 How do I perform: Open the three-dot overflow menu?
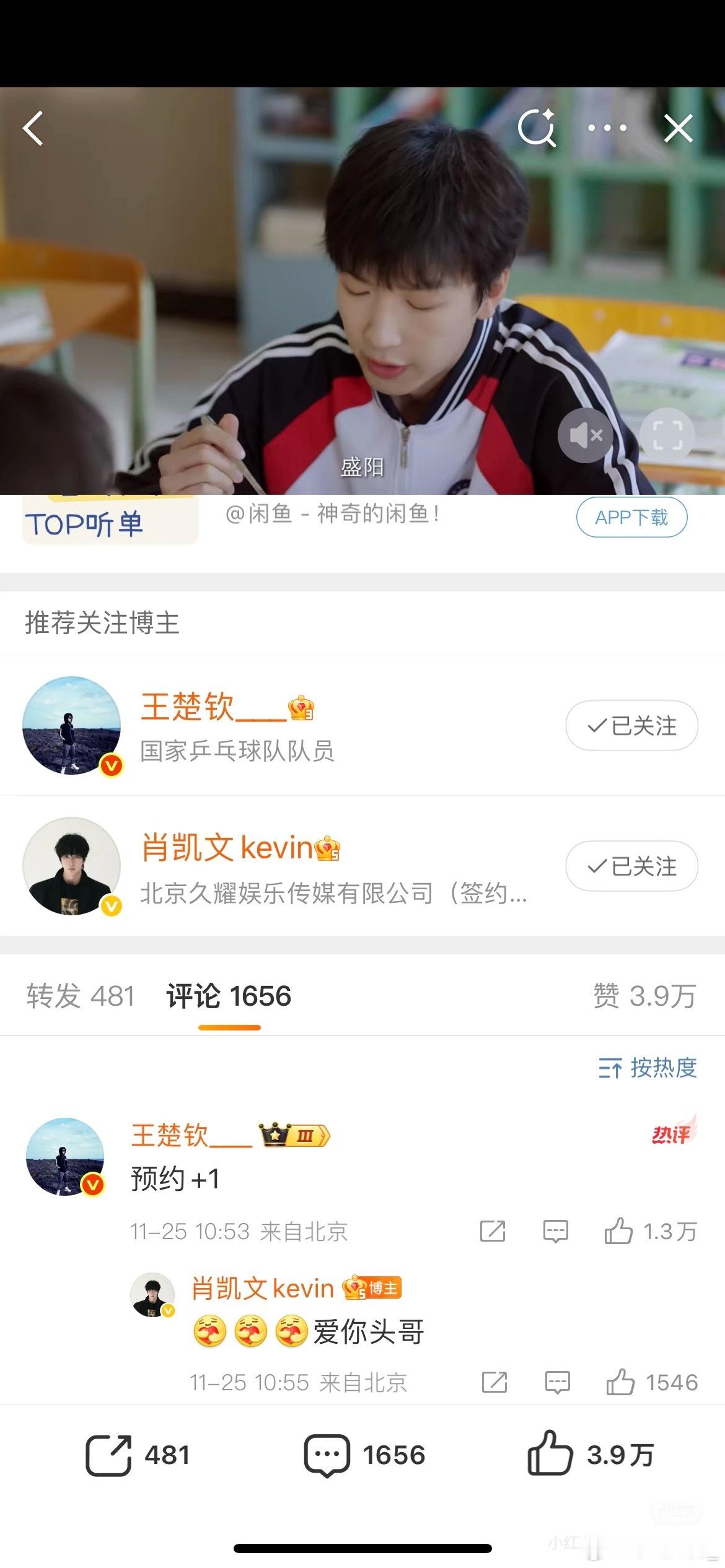tap(607, 128)
